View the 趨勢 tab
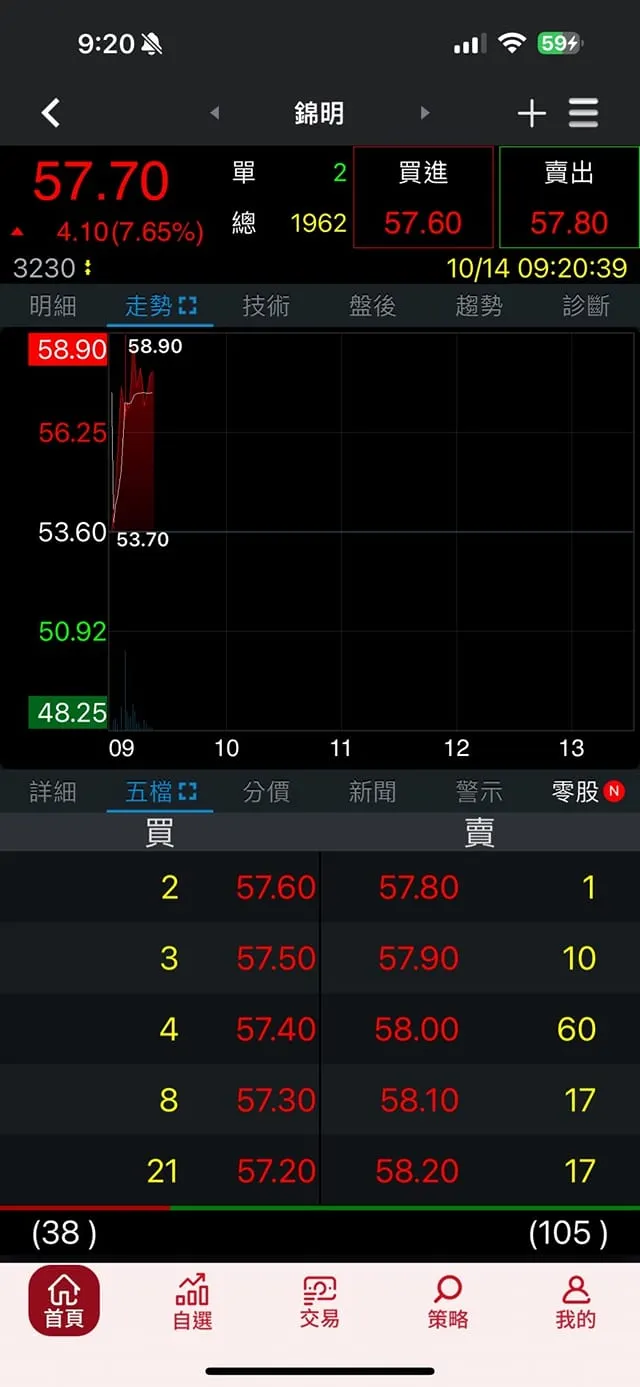The width and height of the screenshot is (640, 1387). tap(479, 306)
